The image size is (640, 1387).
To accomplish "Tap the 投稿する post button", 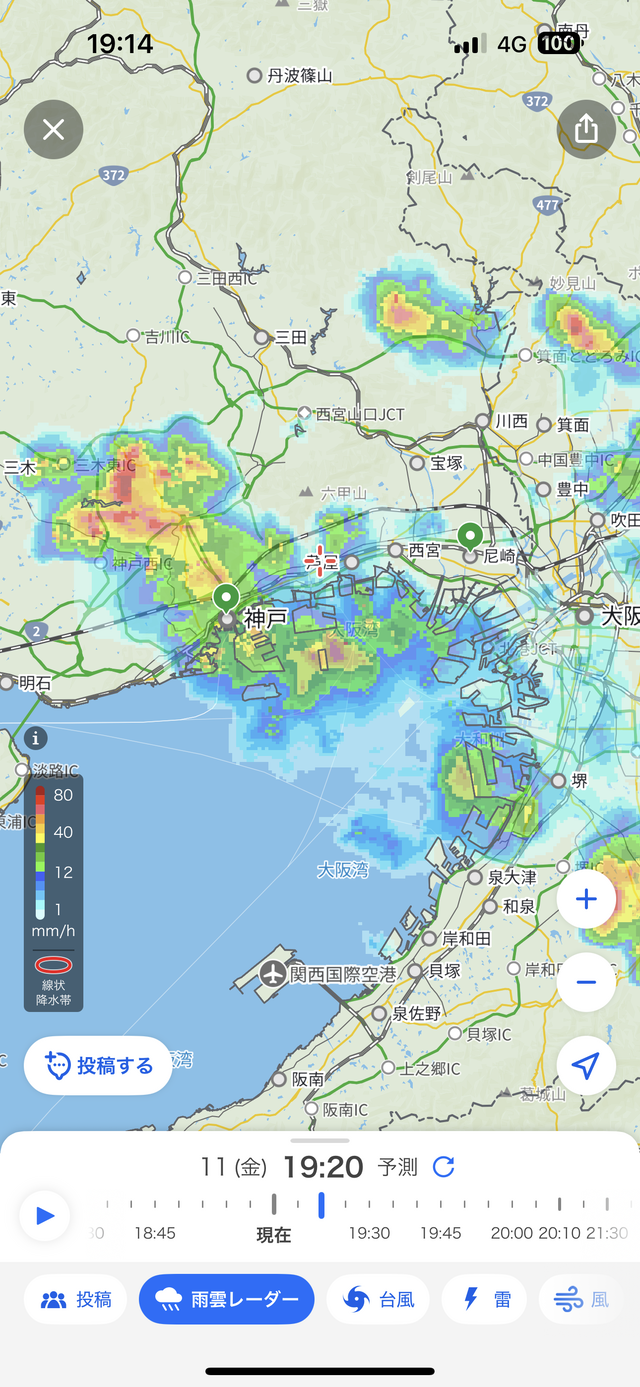I will tap(98, 1065).
